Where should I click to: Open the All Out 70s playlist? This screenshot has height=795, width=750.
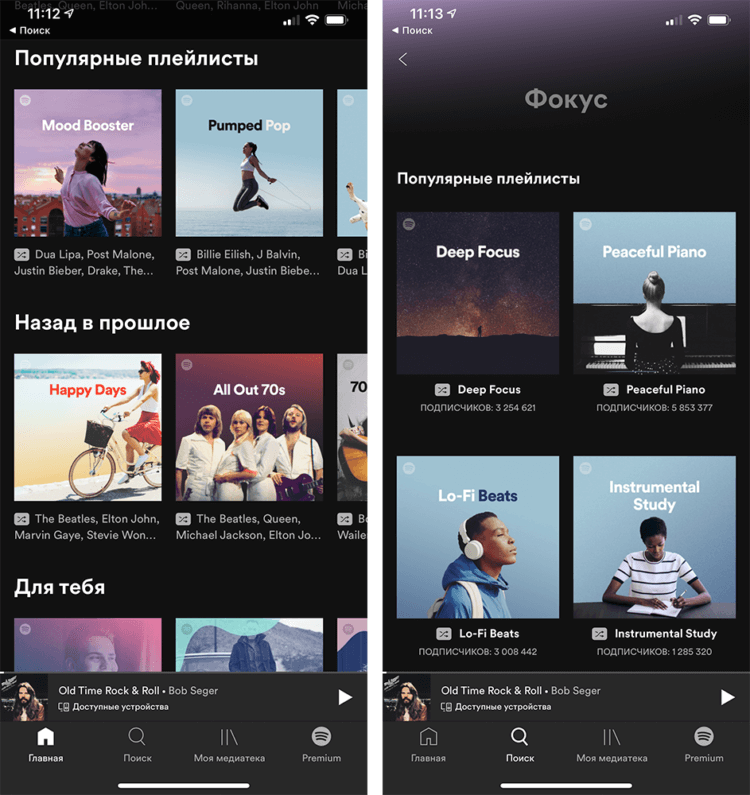[249, 427]
